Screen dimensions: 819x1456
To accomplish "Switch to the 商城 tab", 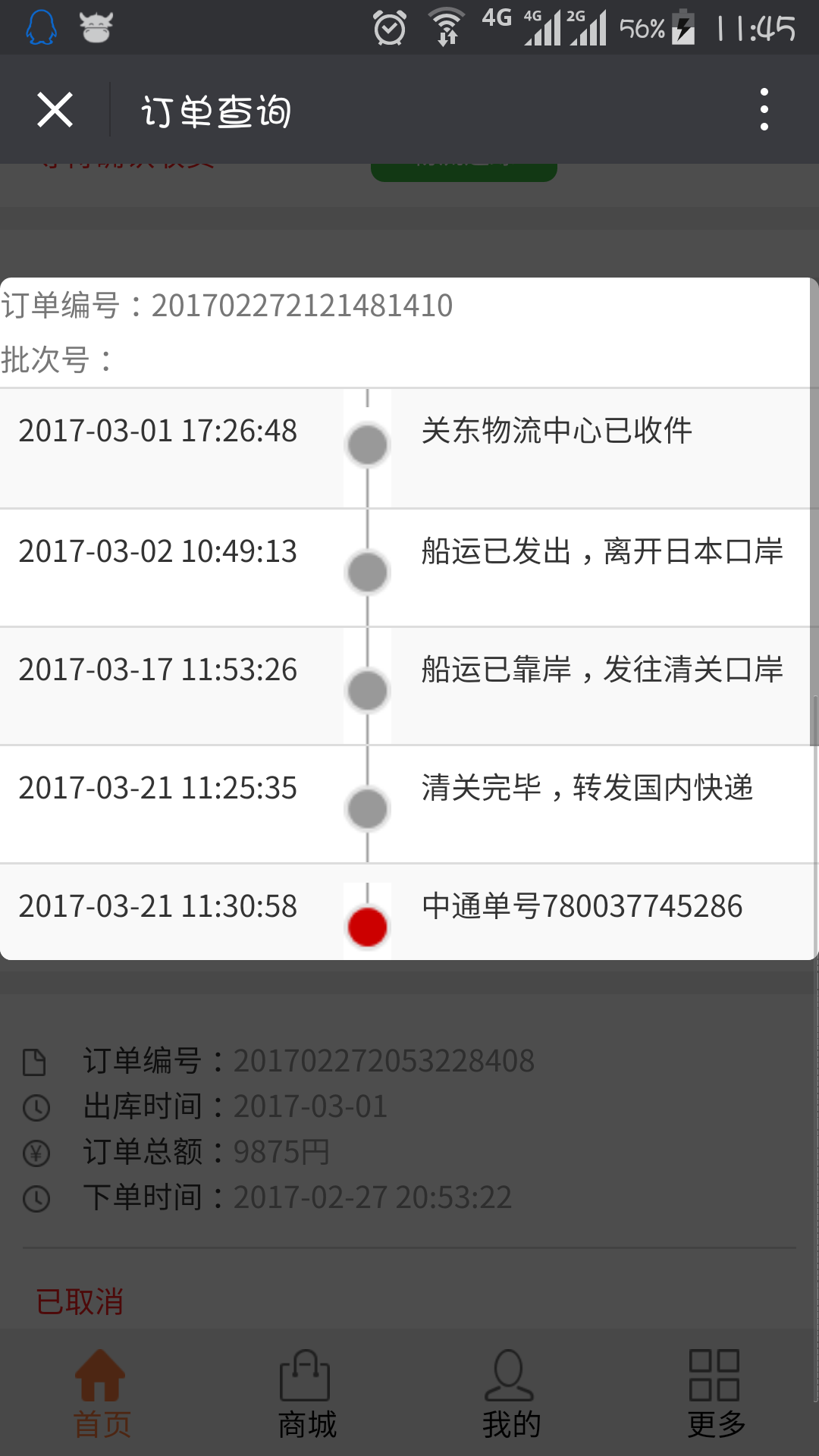I will (306, 1394).
